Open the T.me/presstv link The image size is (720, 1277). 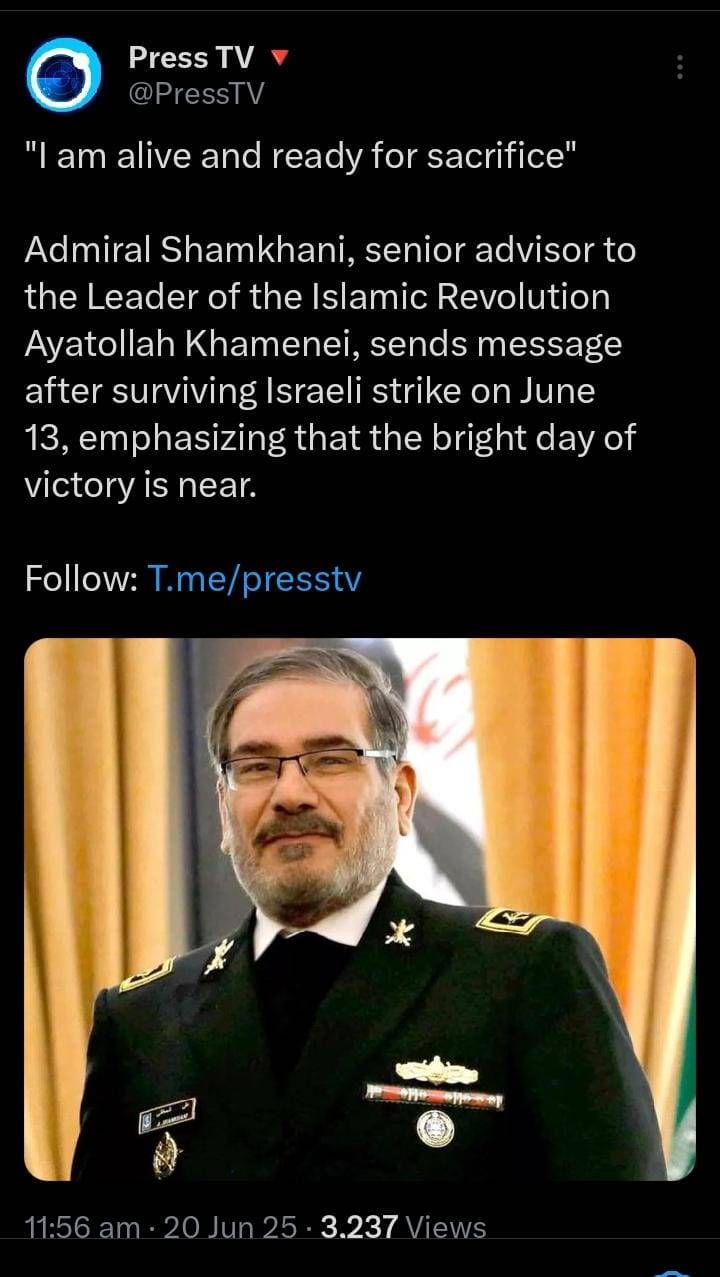[x=254, y=578]
